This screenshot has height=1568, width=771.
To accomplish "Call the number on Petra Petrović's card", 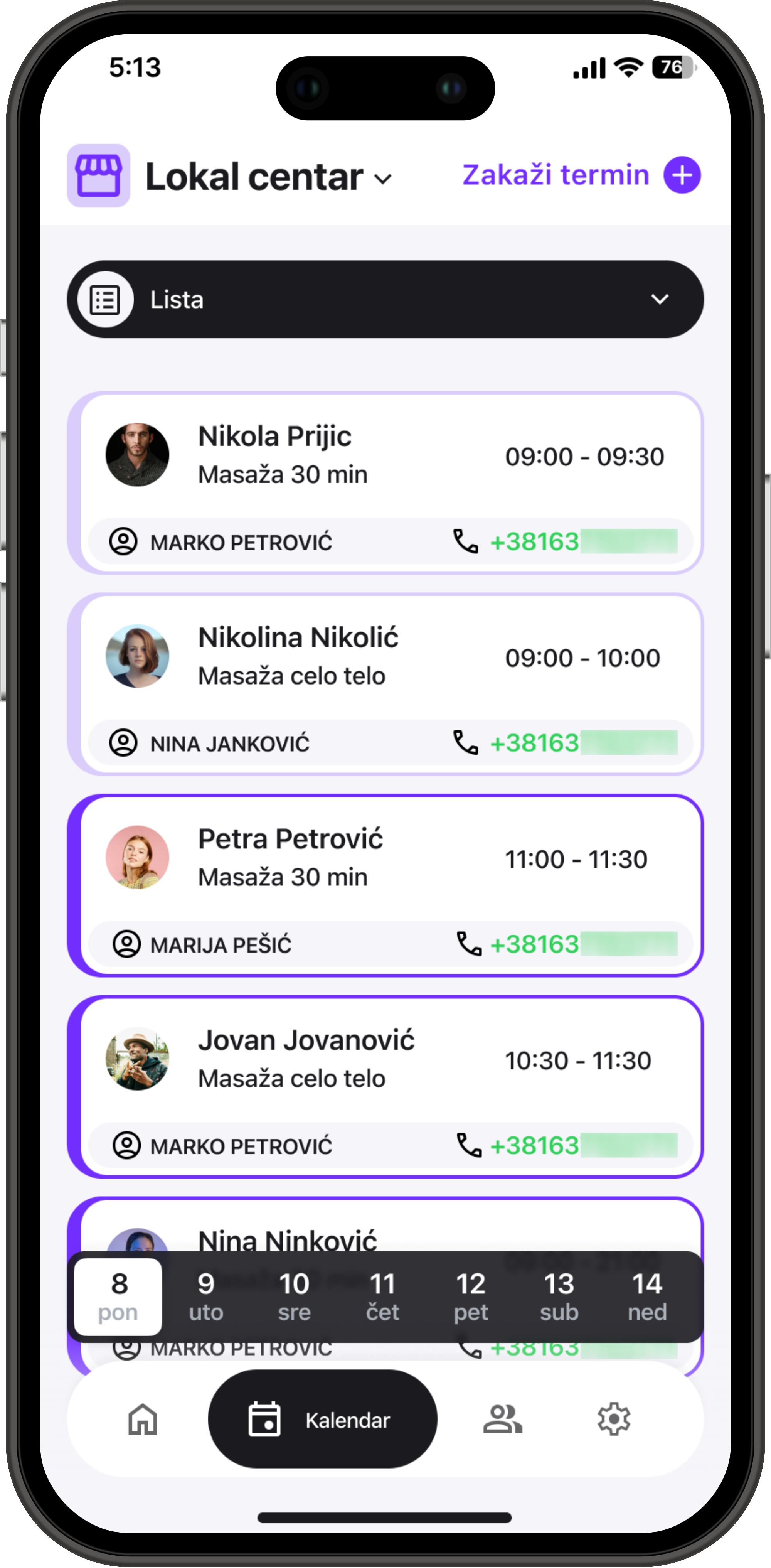I will [566, 945].
